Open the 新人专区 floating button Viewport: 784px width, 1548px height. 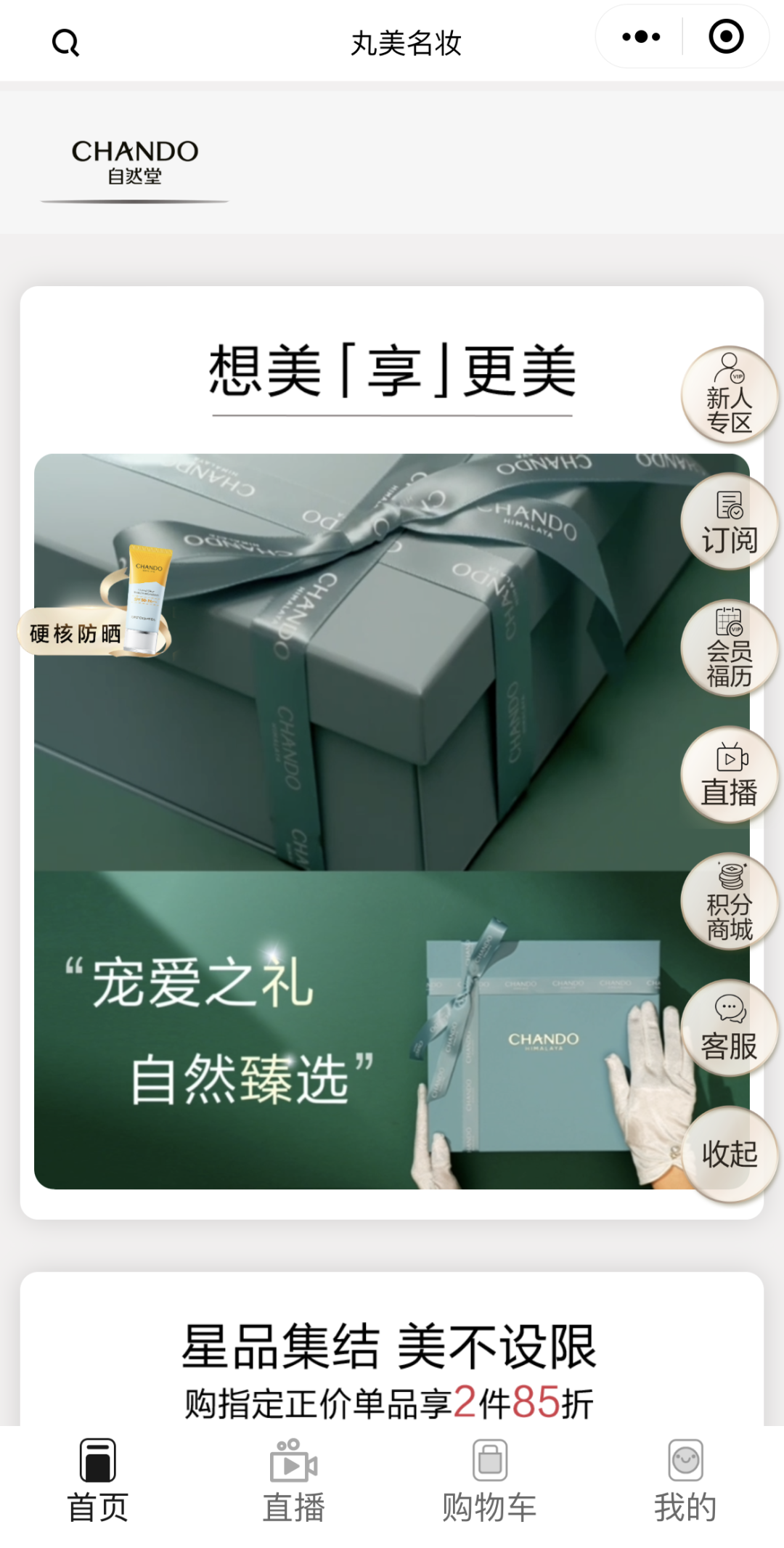729,396
